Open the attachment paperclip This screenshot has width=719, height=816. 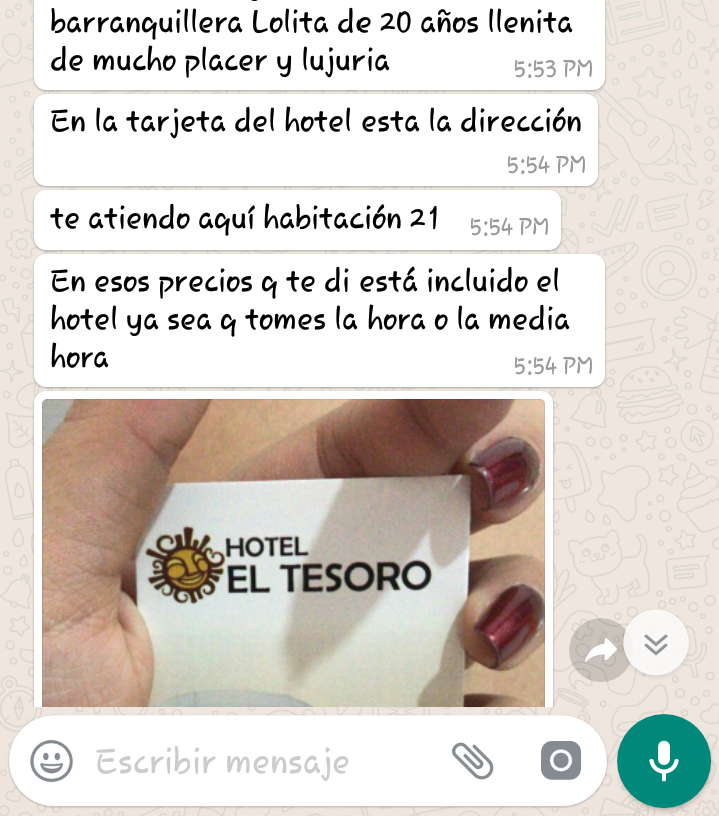(x=473, y=761)
